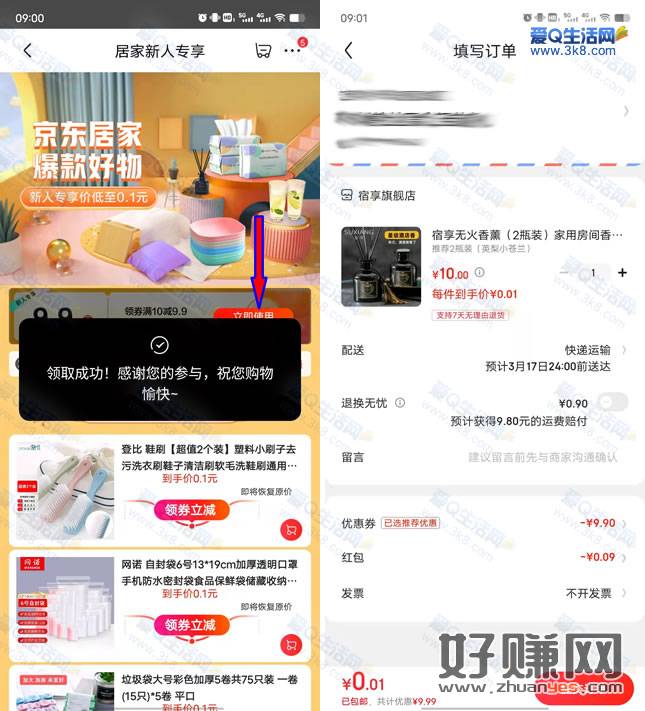Open the shopping cart icon in the header
The image size is (645, 711).
(x=263, y=50)
